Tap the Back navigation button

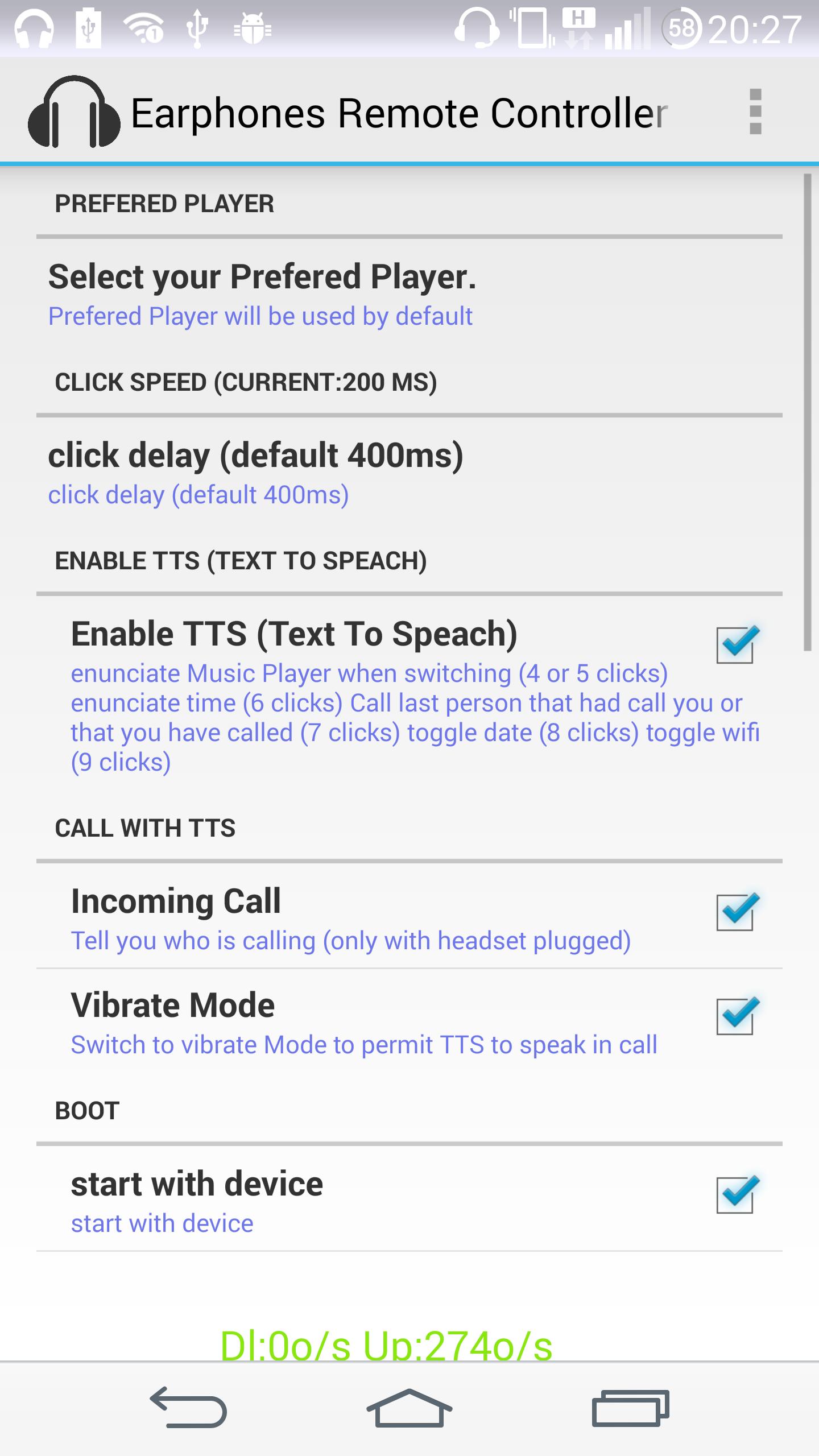click(188, 1408)
